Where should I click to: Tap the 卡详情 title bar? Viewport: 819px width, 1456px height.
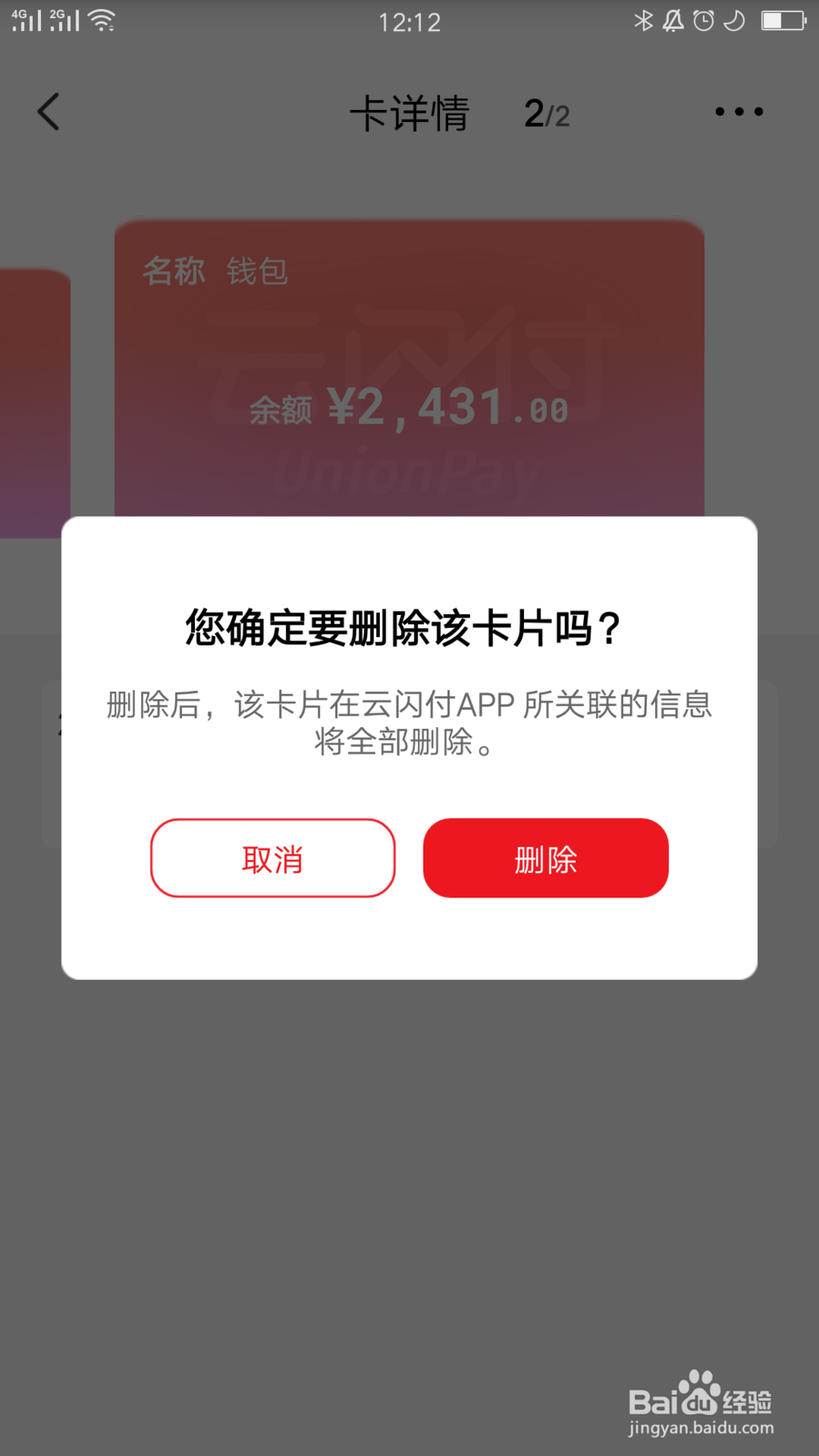[409, 113]
